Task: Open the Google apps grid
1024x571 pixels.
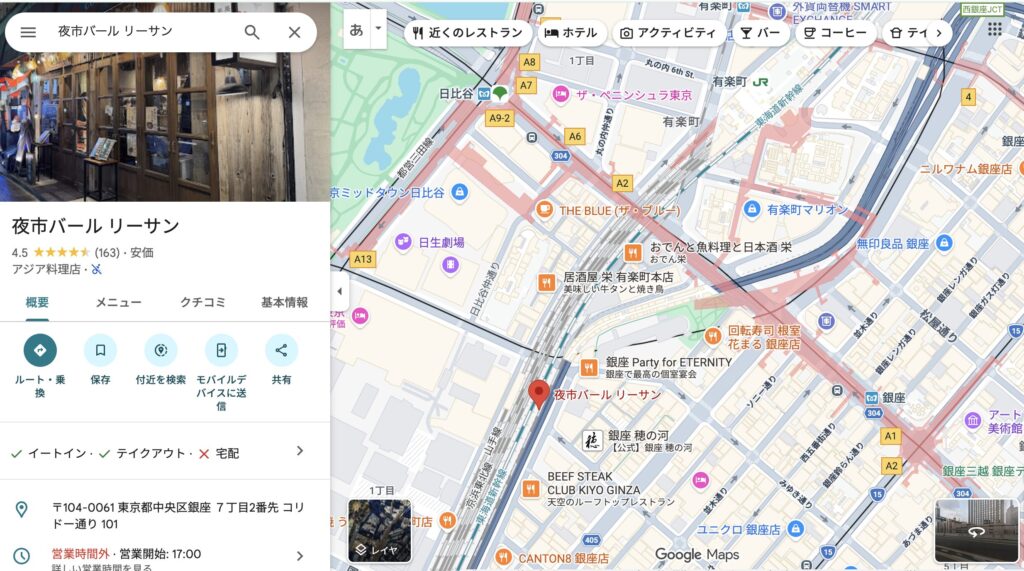Action: [x=994, y=29]
